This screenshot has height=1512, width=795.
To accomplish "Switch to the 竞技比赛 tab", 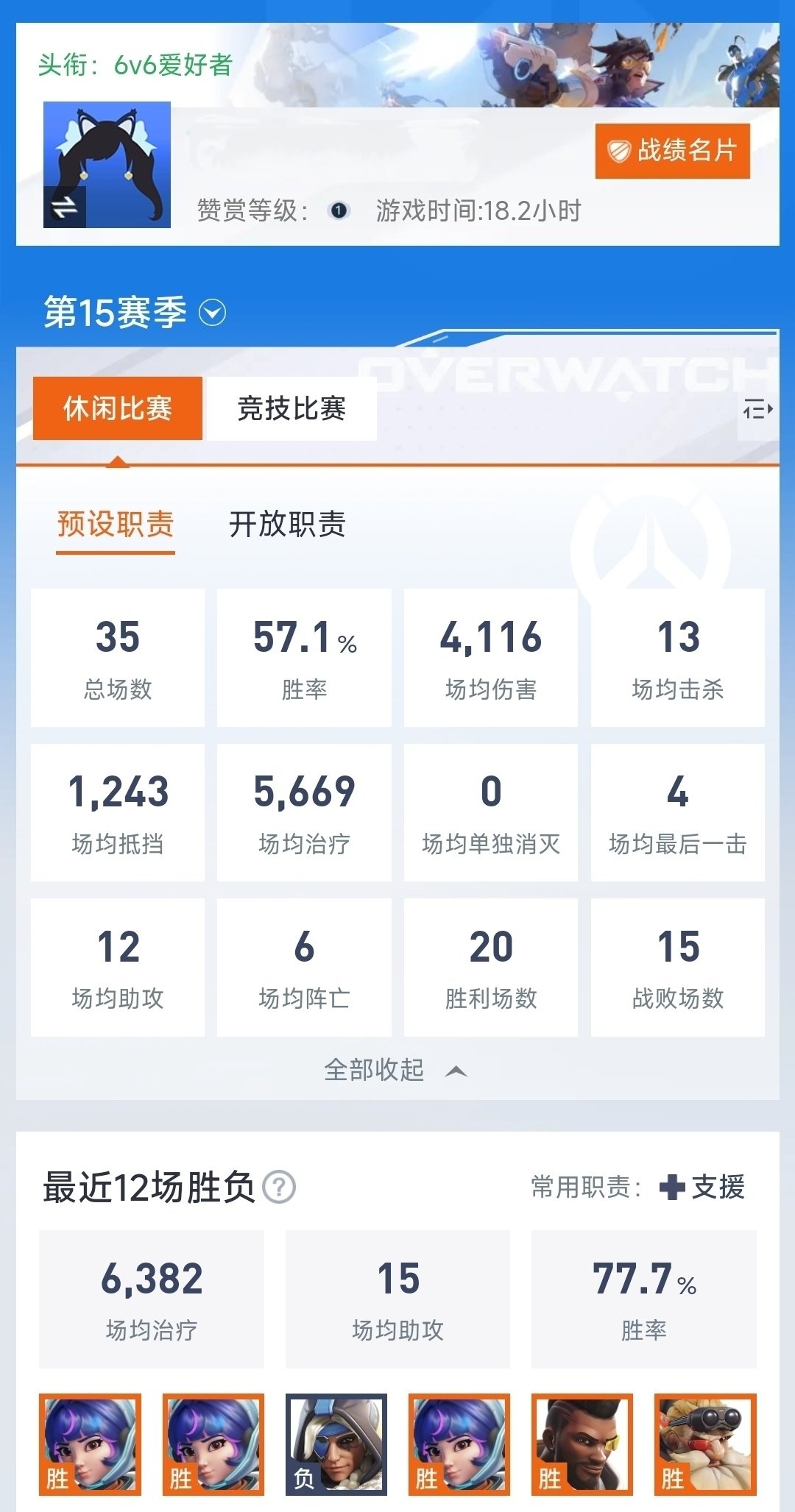I will click(291, 408).
